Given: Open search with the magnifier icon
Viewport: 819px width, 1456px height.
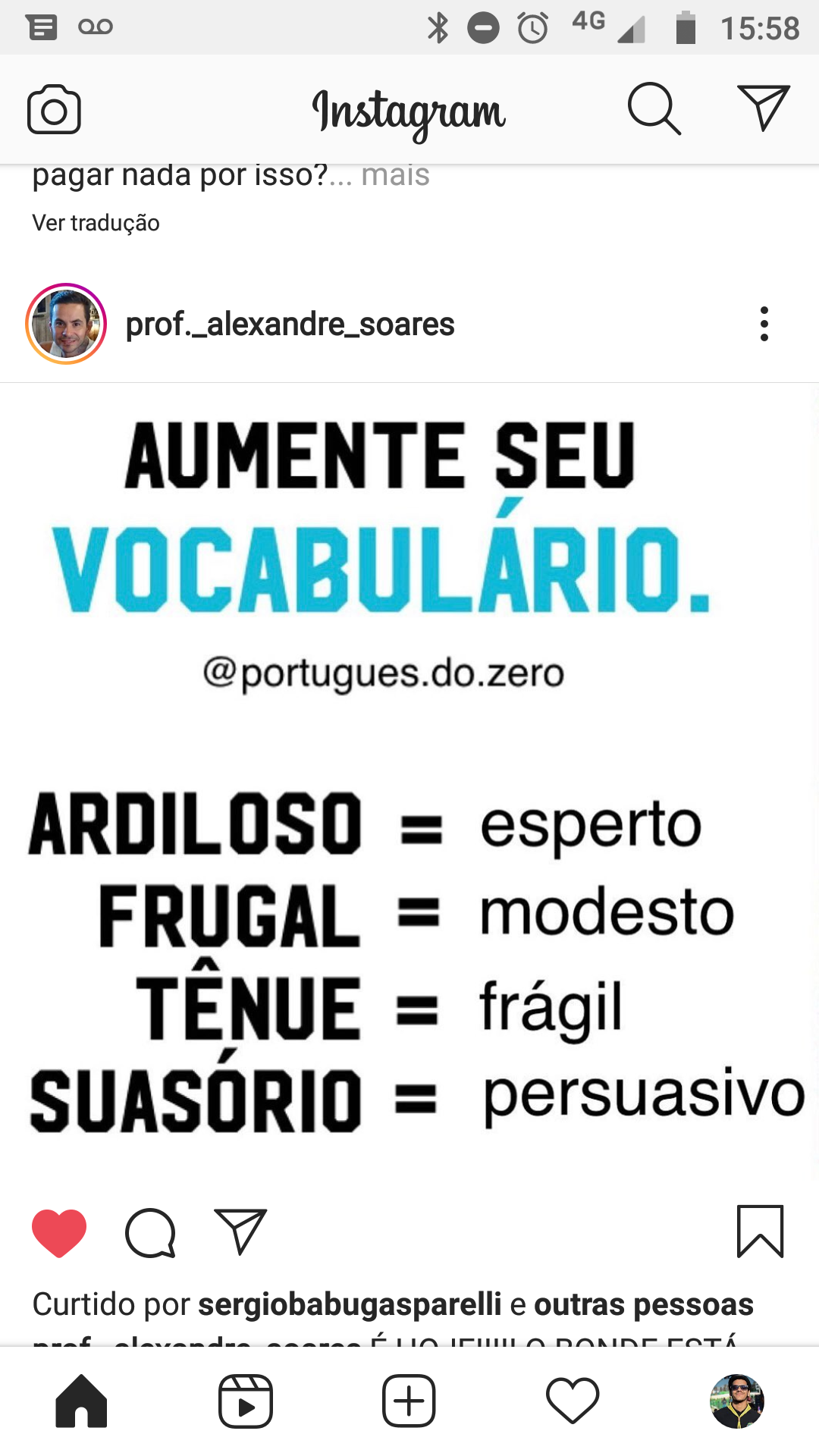Looking at the screenshot, I should pos(654,109).
